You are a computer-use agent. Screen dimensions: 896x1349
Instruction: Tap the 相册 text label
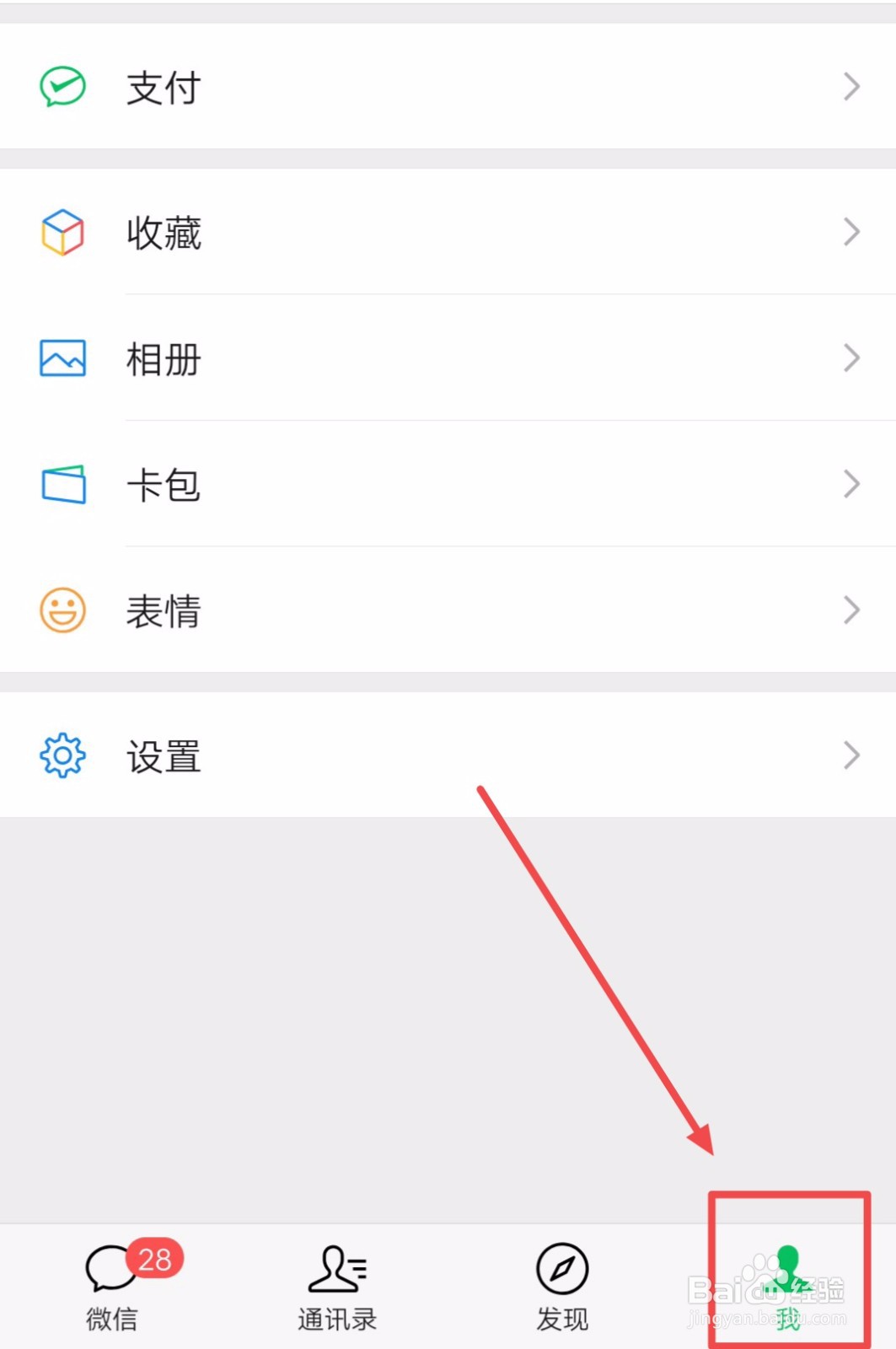[x=163, y=360]
